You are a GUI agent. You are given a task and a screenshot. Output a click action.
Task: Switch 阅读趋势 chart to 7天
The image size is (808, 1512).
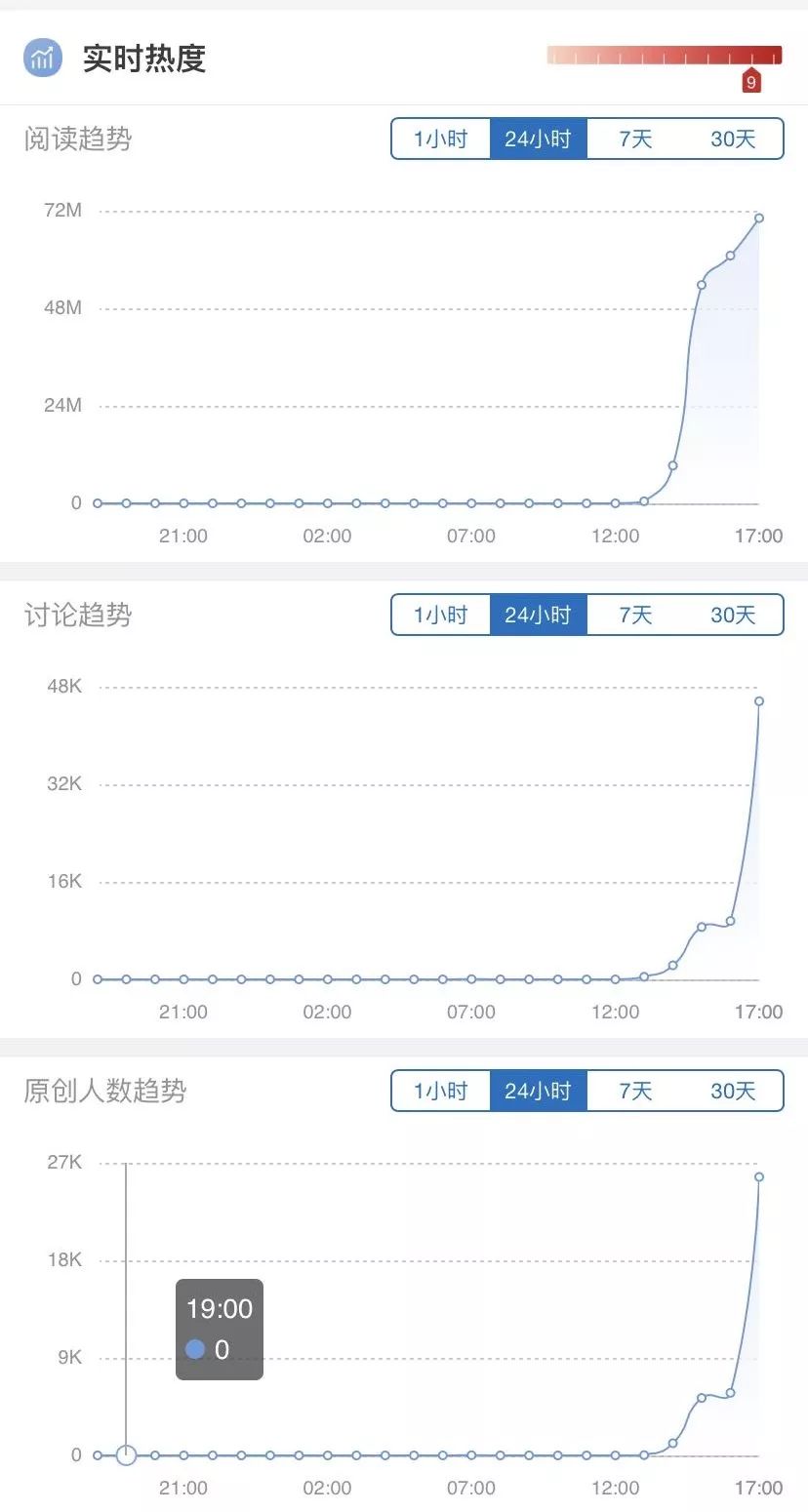coord(635,139)
